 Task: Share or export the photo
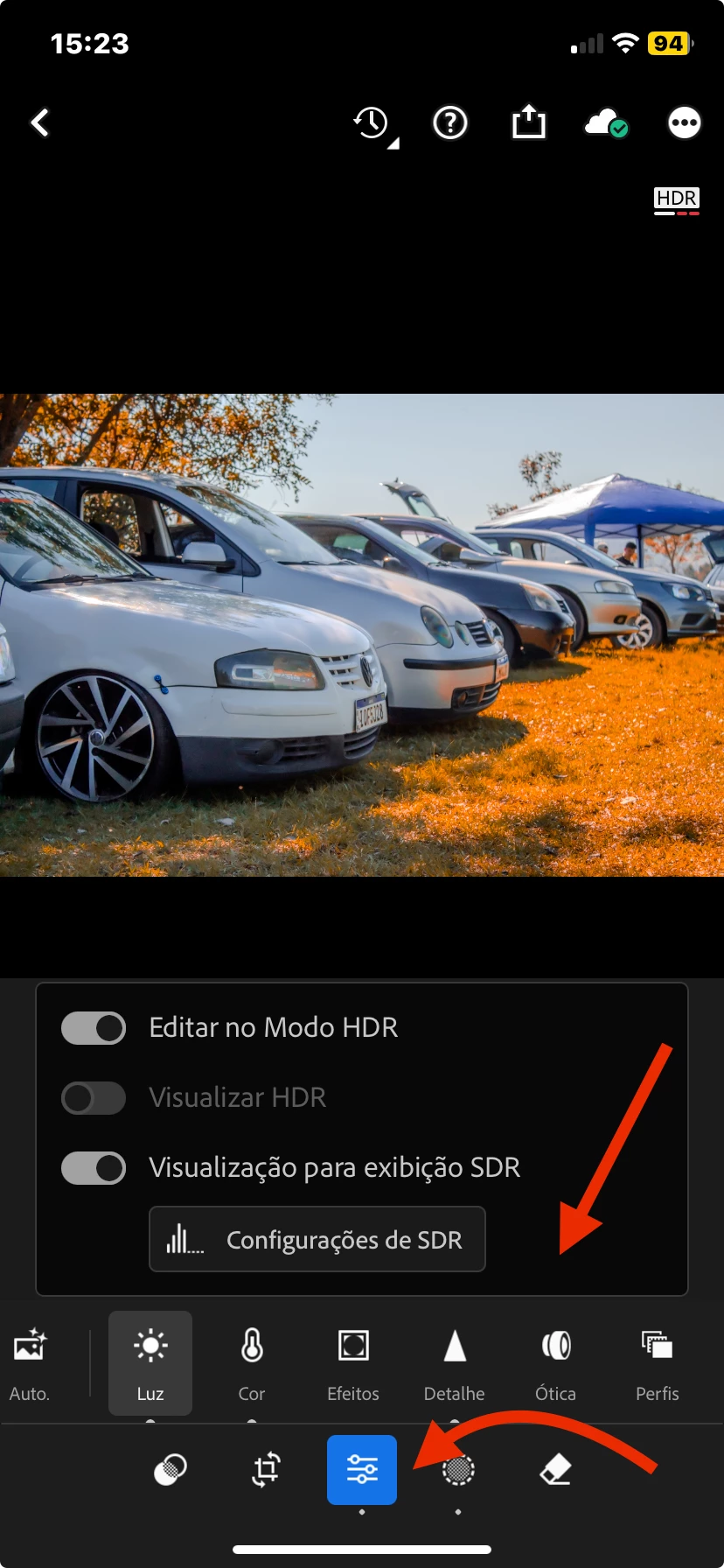pyautogui.click(x=528, y=122)
